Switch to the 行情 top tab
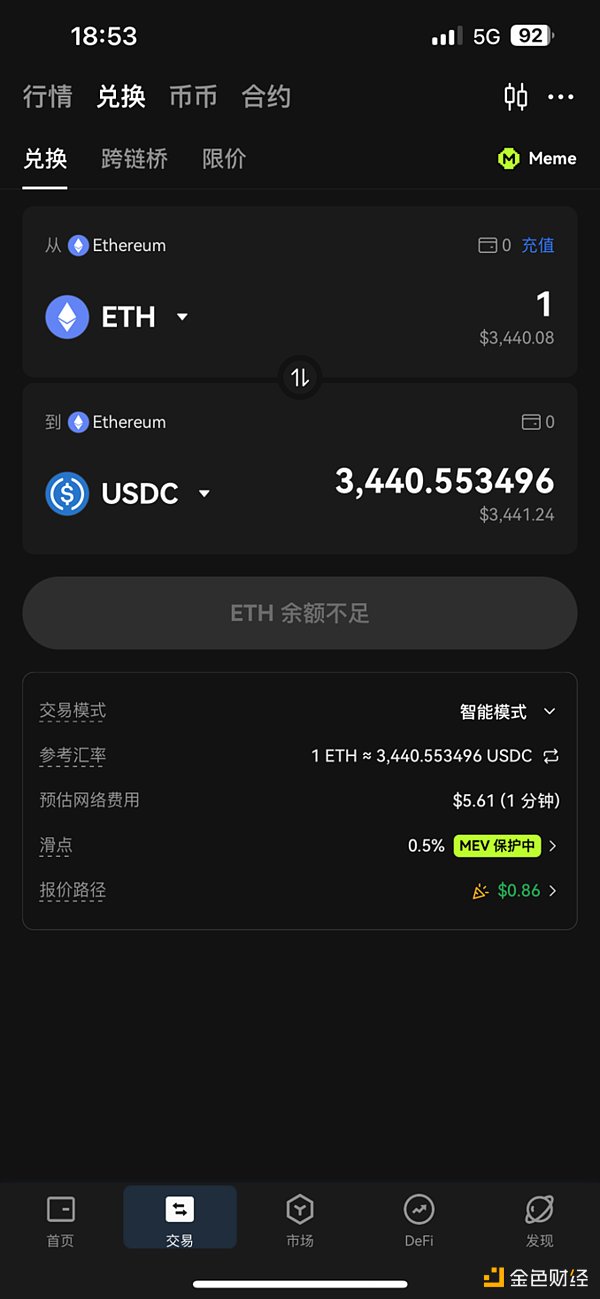The image size is (600, 1299). pos(47,97)
